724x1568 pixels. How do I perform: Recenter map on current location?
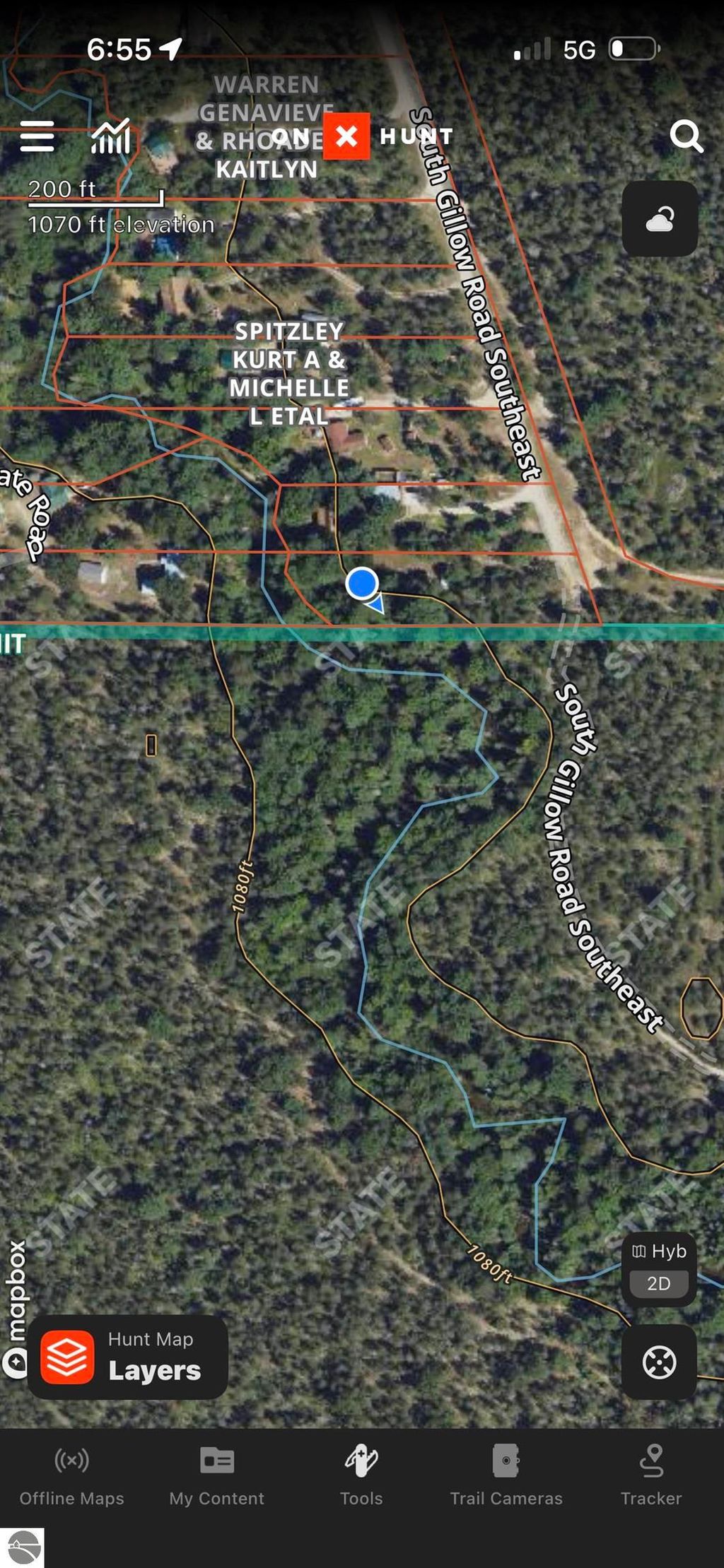point(659,1362)
